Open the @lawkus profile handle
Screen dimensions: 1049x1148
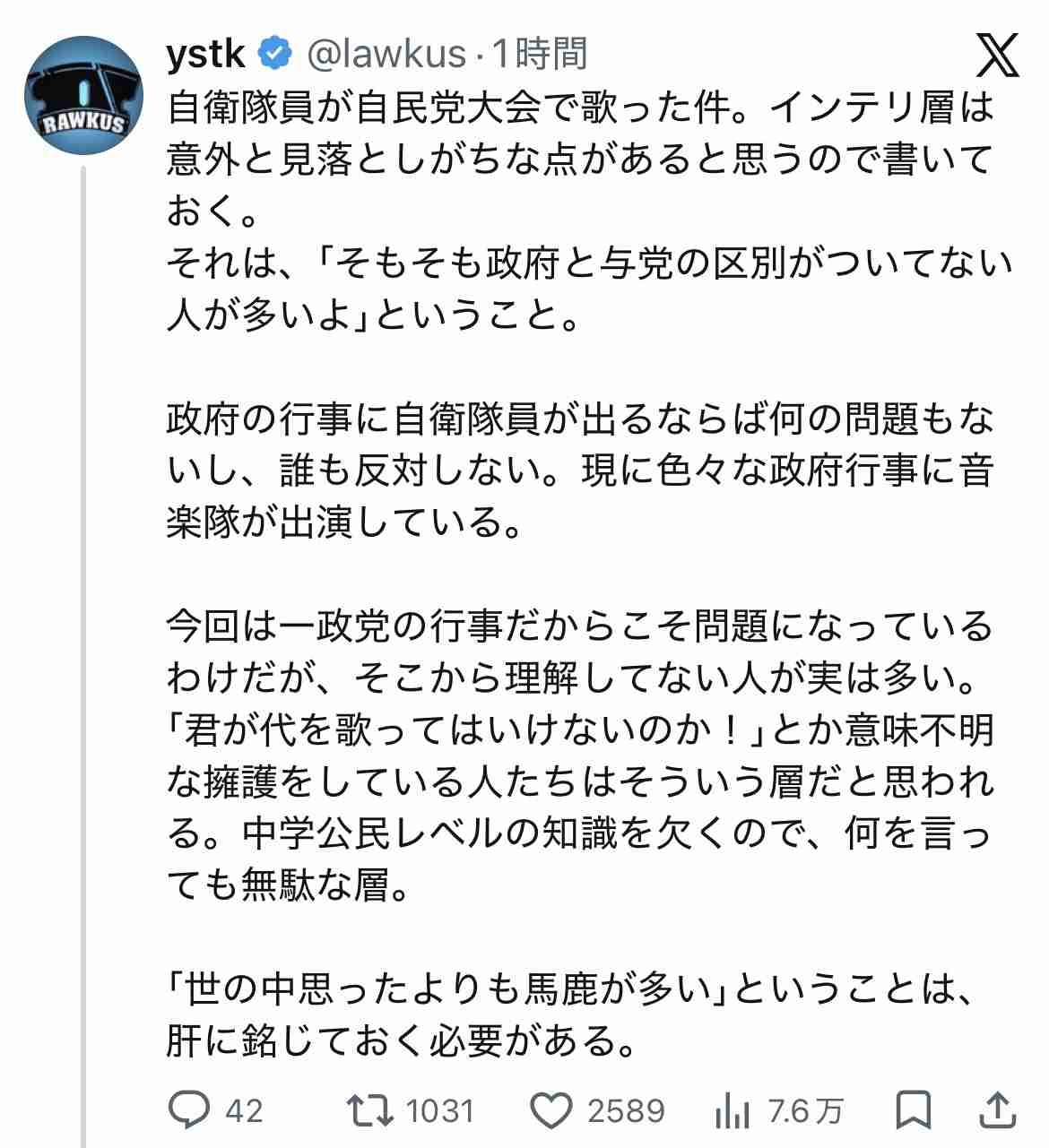click(386, 55)
